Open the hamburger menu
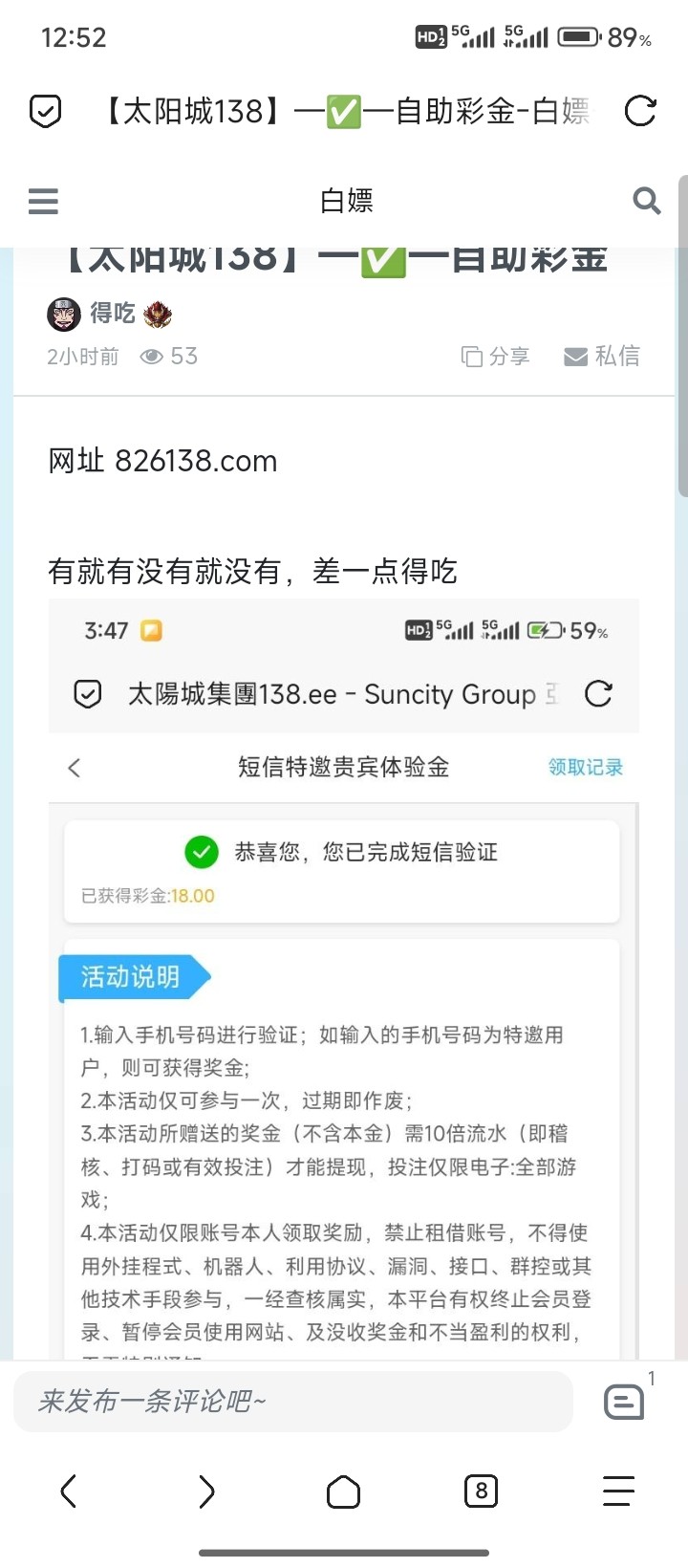 [x=43, y=202]
